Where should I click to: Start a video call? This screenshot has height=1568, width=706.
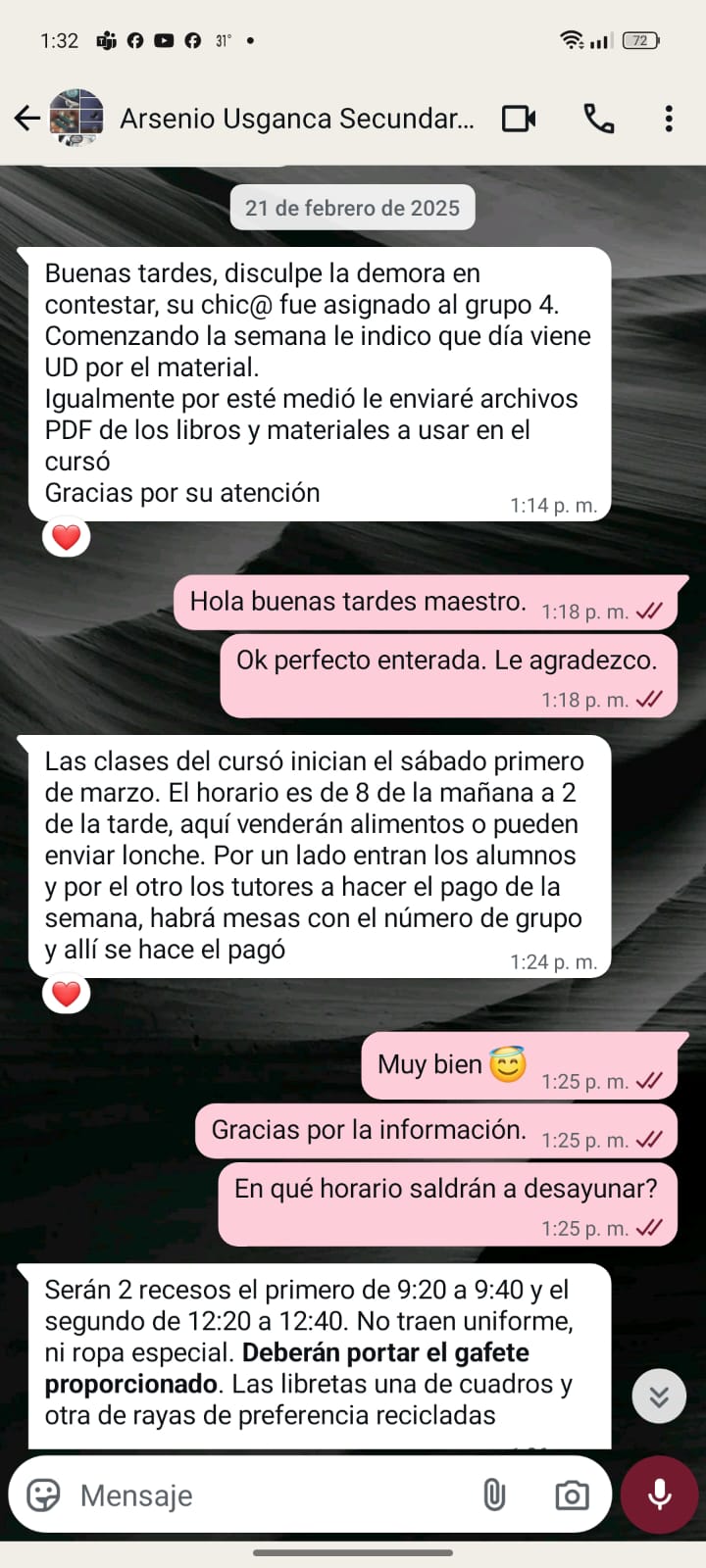(x=519, y=119)
